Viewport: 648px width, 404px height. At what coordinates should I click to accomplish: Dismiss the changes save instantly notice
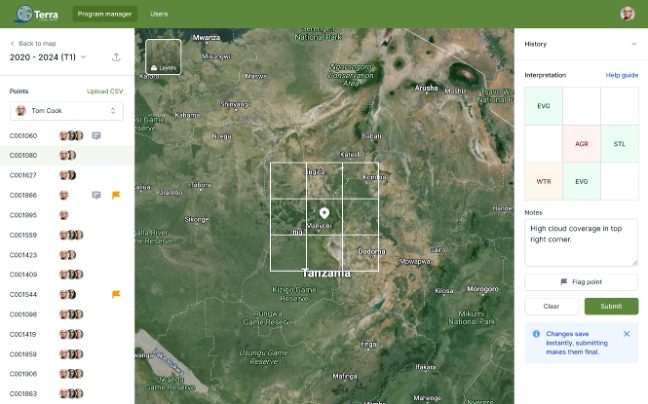coord(627,334)
